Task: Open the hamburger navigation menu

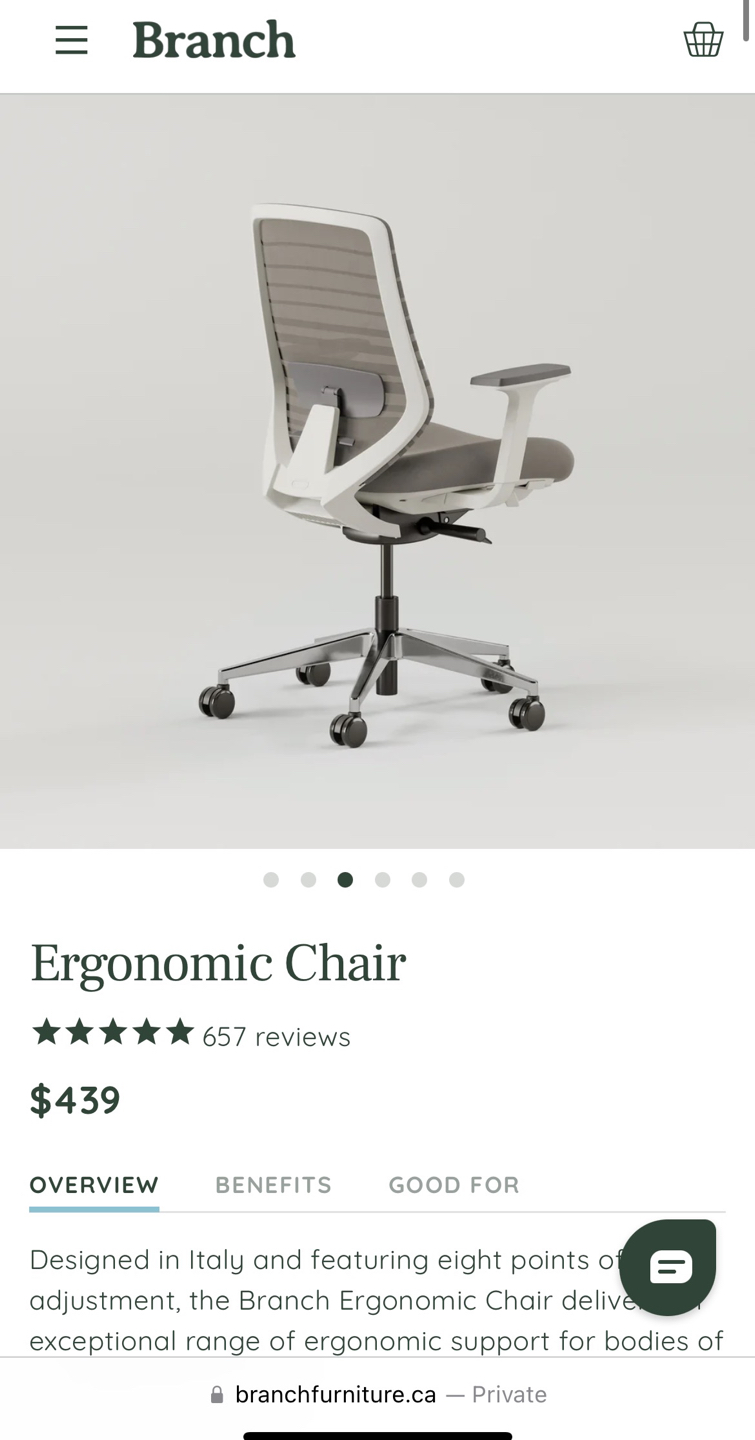Action: point(71,40)
